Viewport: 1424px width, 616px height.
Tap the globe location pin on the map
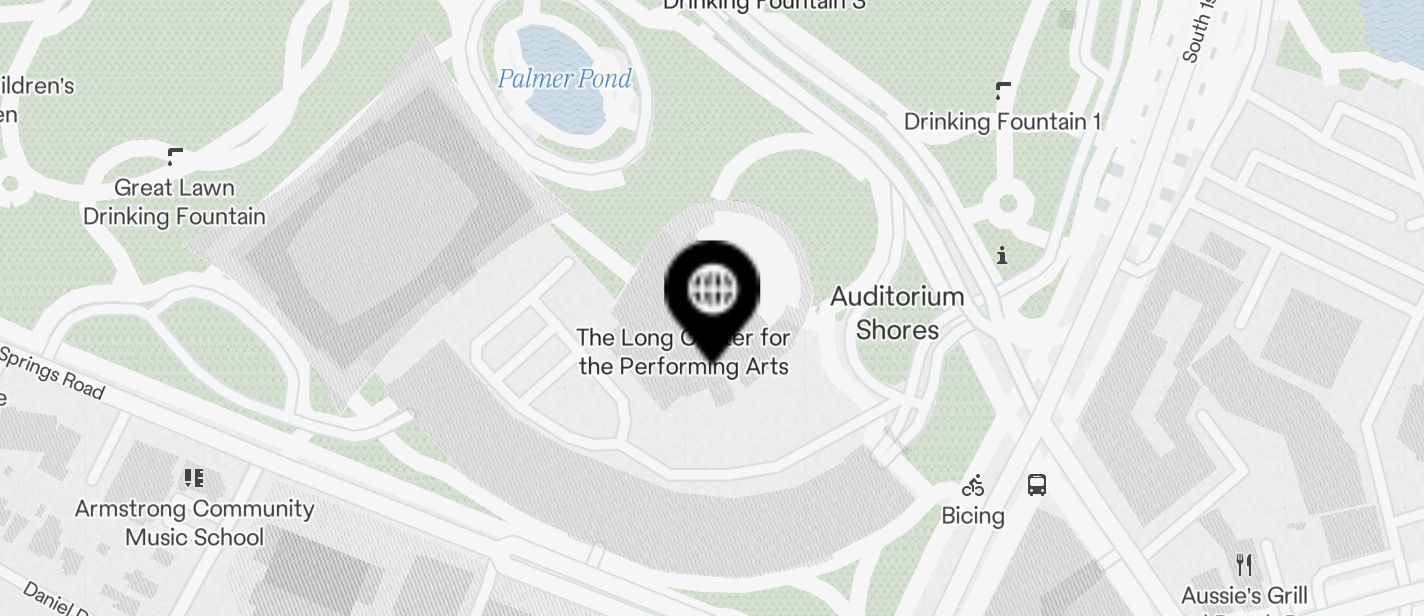click(x=712, y=292)
